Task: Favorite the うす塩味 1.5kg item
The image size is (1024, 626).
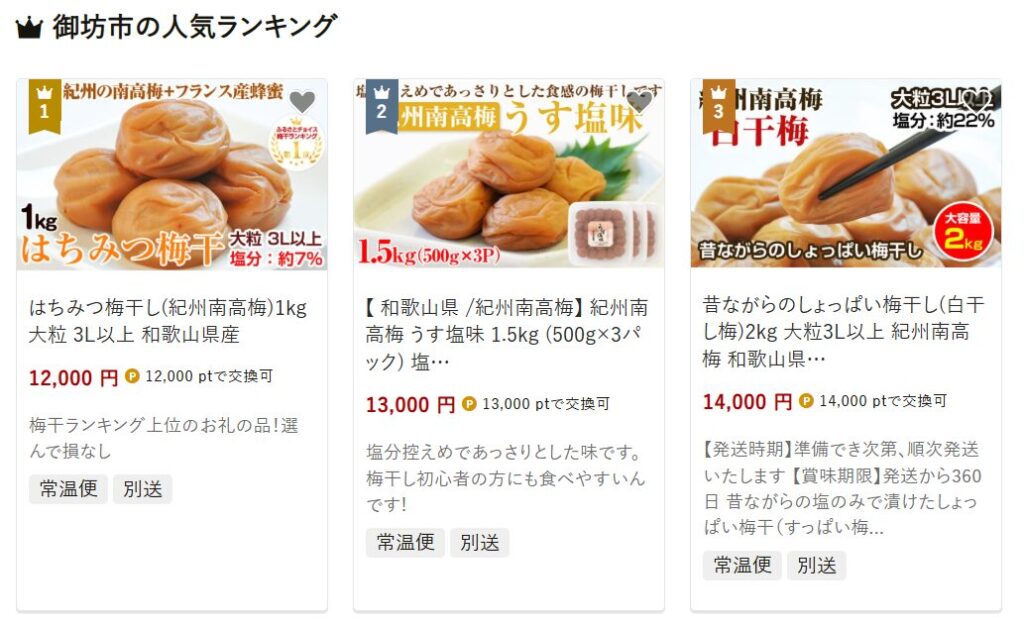Action: click(639, 101)
